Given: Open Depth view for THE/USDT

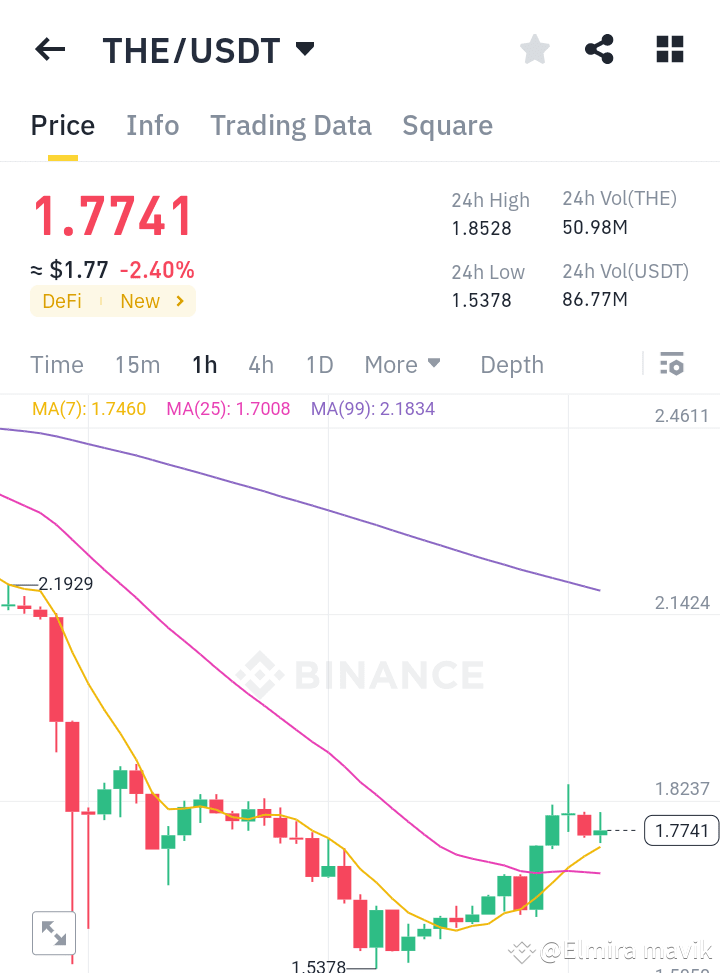Looking at the screenshot, I should [511, 364].
